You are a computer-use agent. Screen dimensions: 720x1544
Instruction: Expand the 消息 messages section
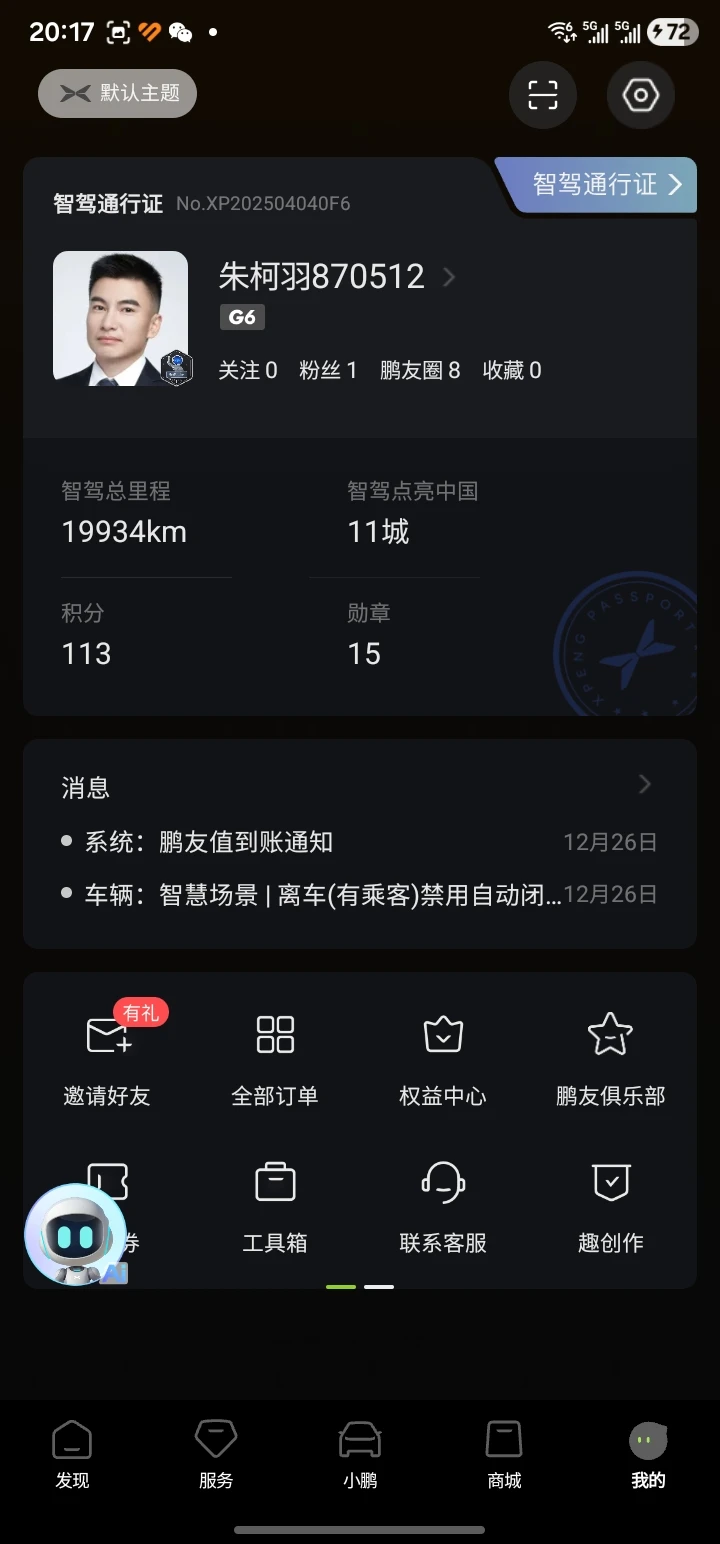pos(644,785)
